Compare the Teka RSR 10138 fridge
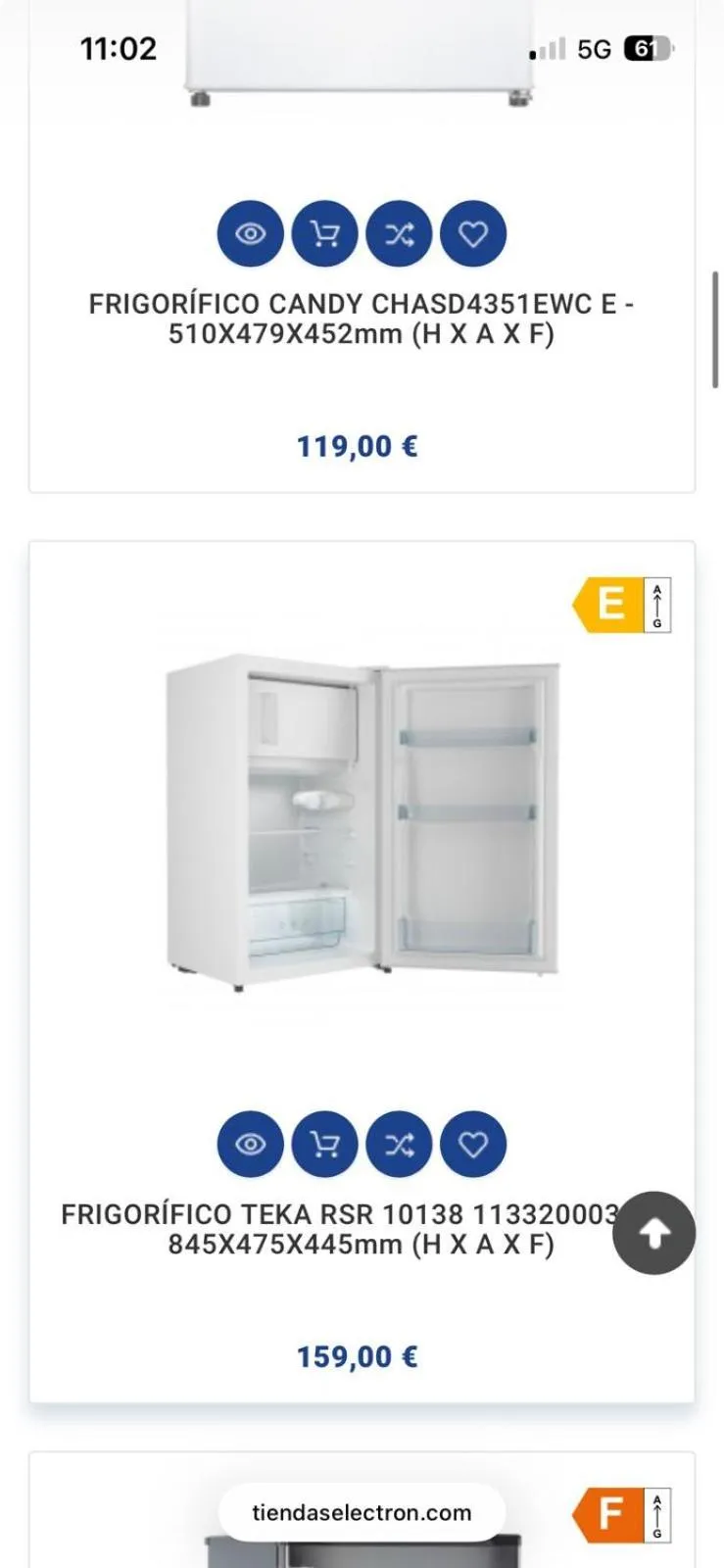The width and height of the screenshot is (724, 1568). 399,1144
